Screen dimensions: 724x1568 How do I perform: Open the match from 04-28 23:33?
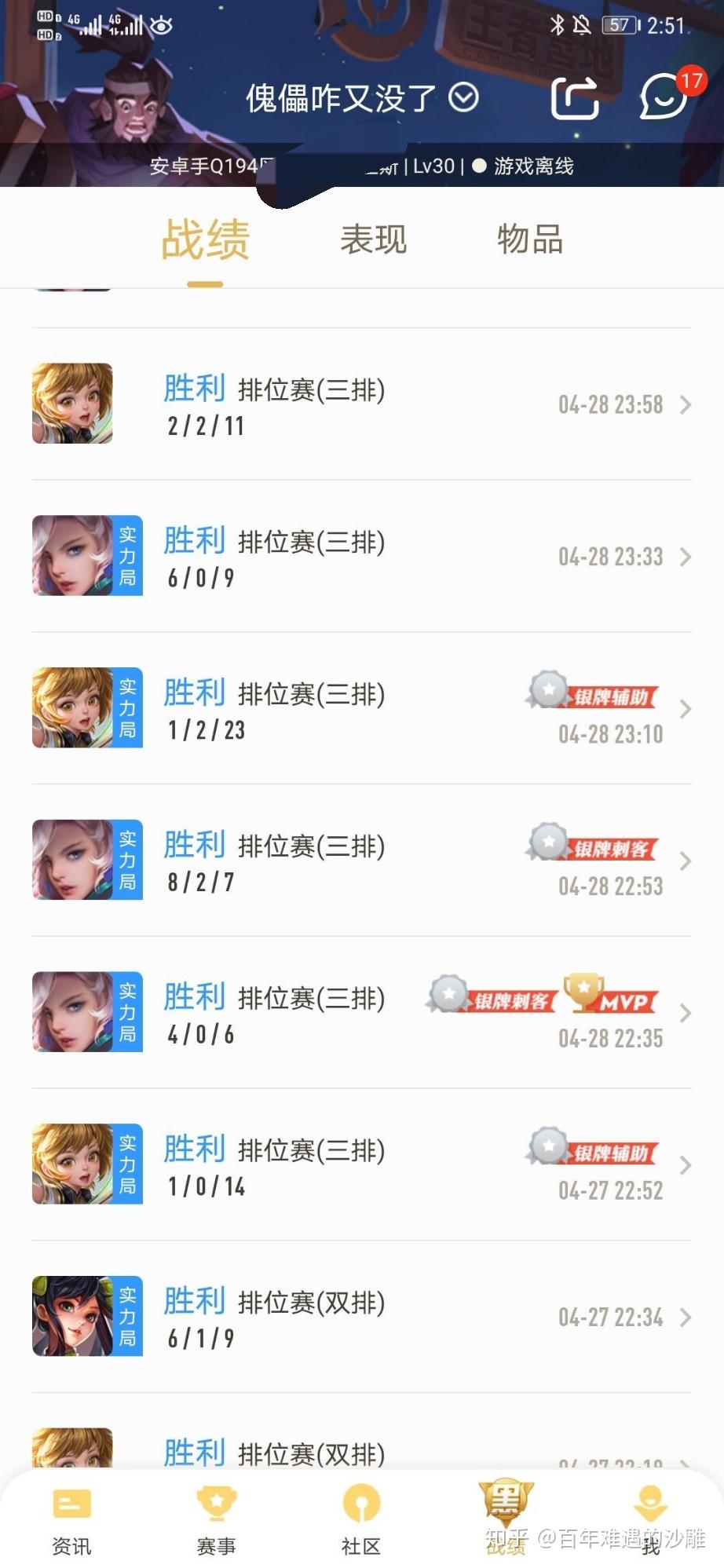361,557
